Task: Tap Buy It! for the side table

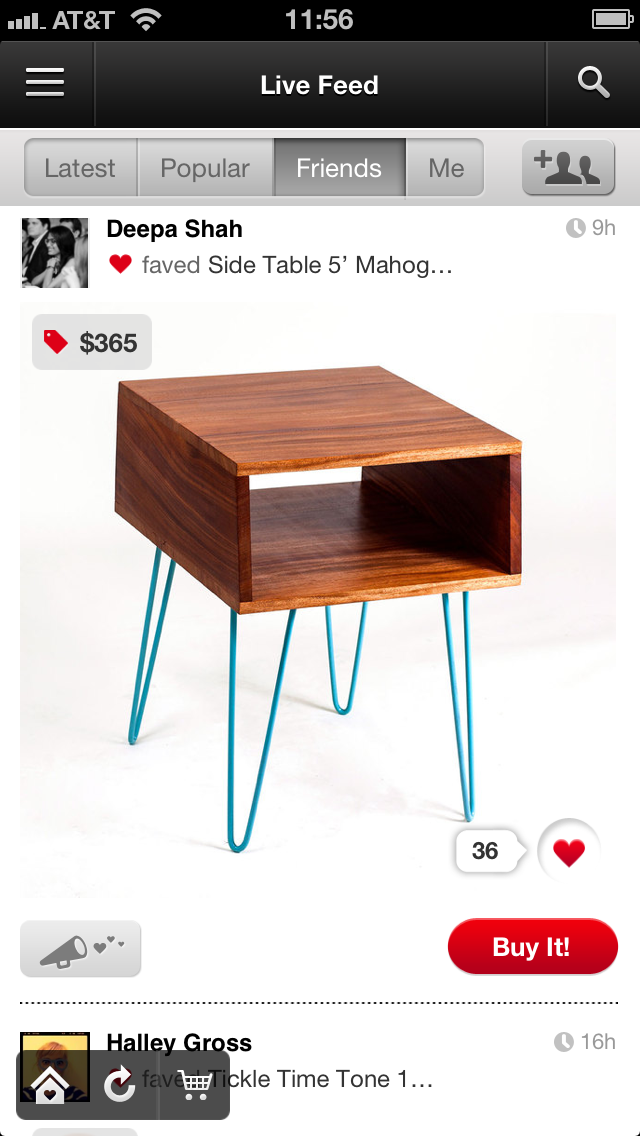Action: point(532,947)
